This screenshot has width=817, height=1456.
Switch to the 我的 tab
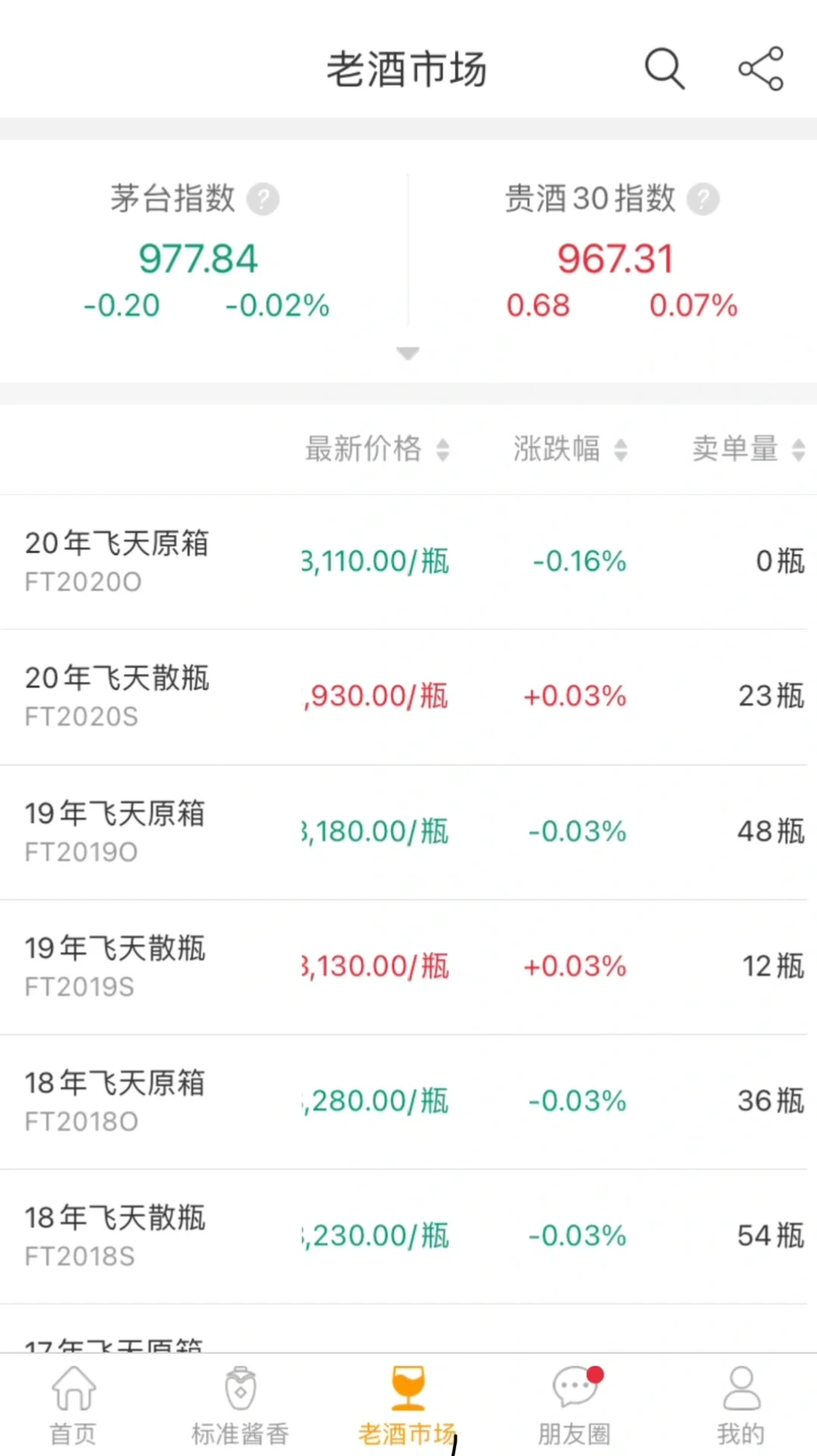click(741, 1405)
